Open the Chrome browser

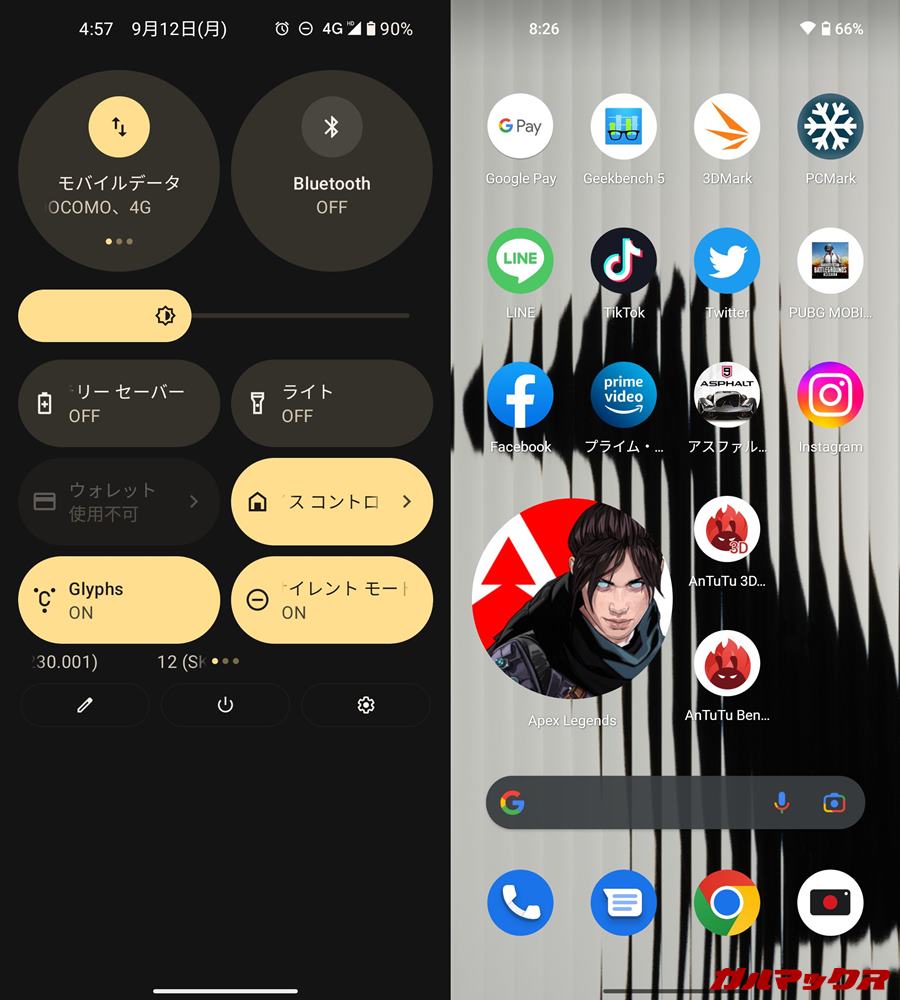pyautogui.click(x=727, y=903)
